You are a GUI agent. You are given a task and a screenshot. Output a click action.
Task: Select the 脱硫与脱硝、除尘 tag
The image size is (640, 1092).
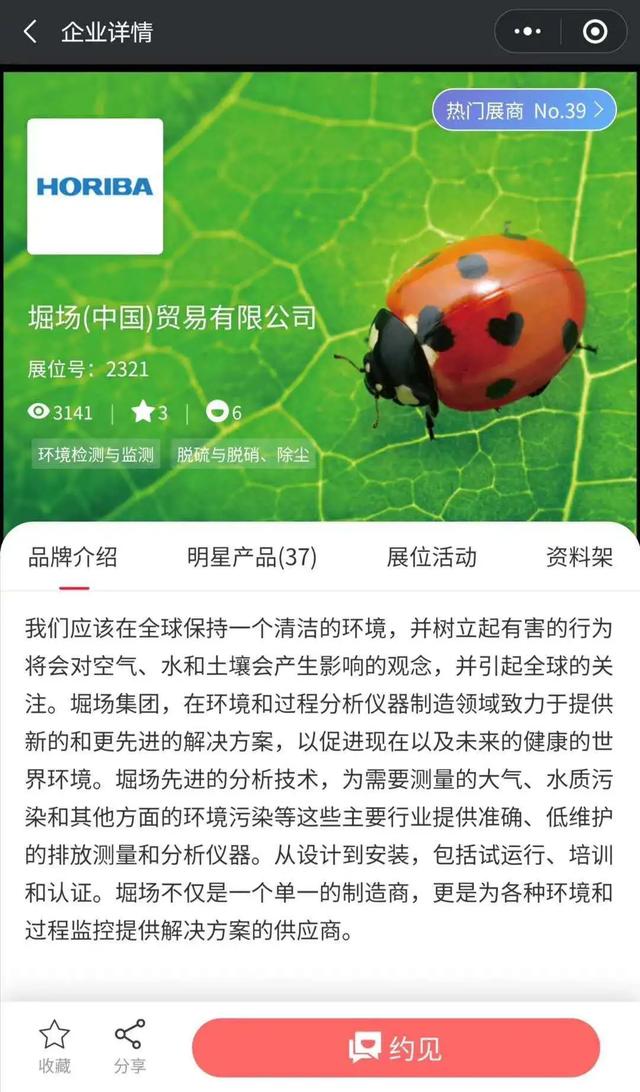243,455
